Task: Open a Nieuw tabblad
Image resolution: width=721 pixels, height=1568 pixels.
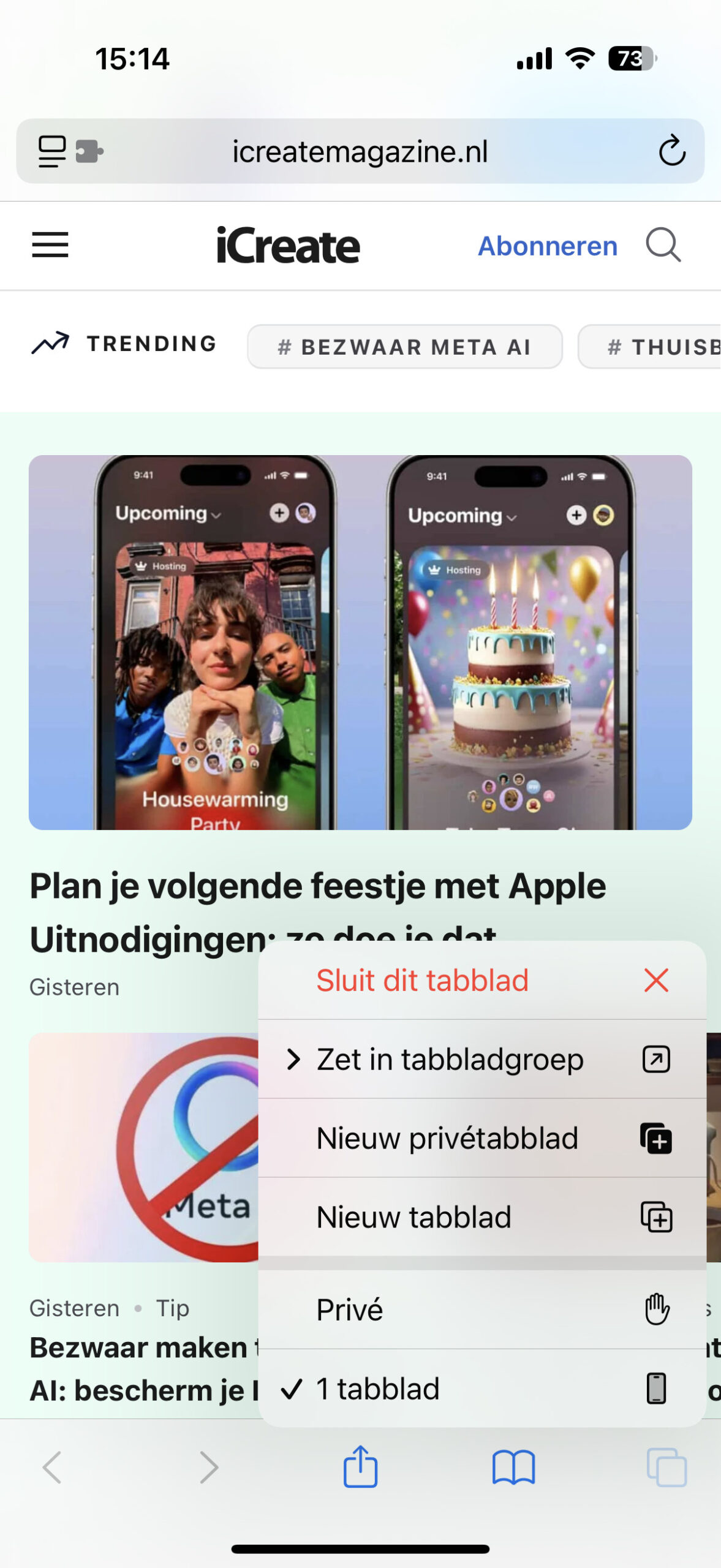Action: tap(482, 1217)
